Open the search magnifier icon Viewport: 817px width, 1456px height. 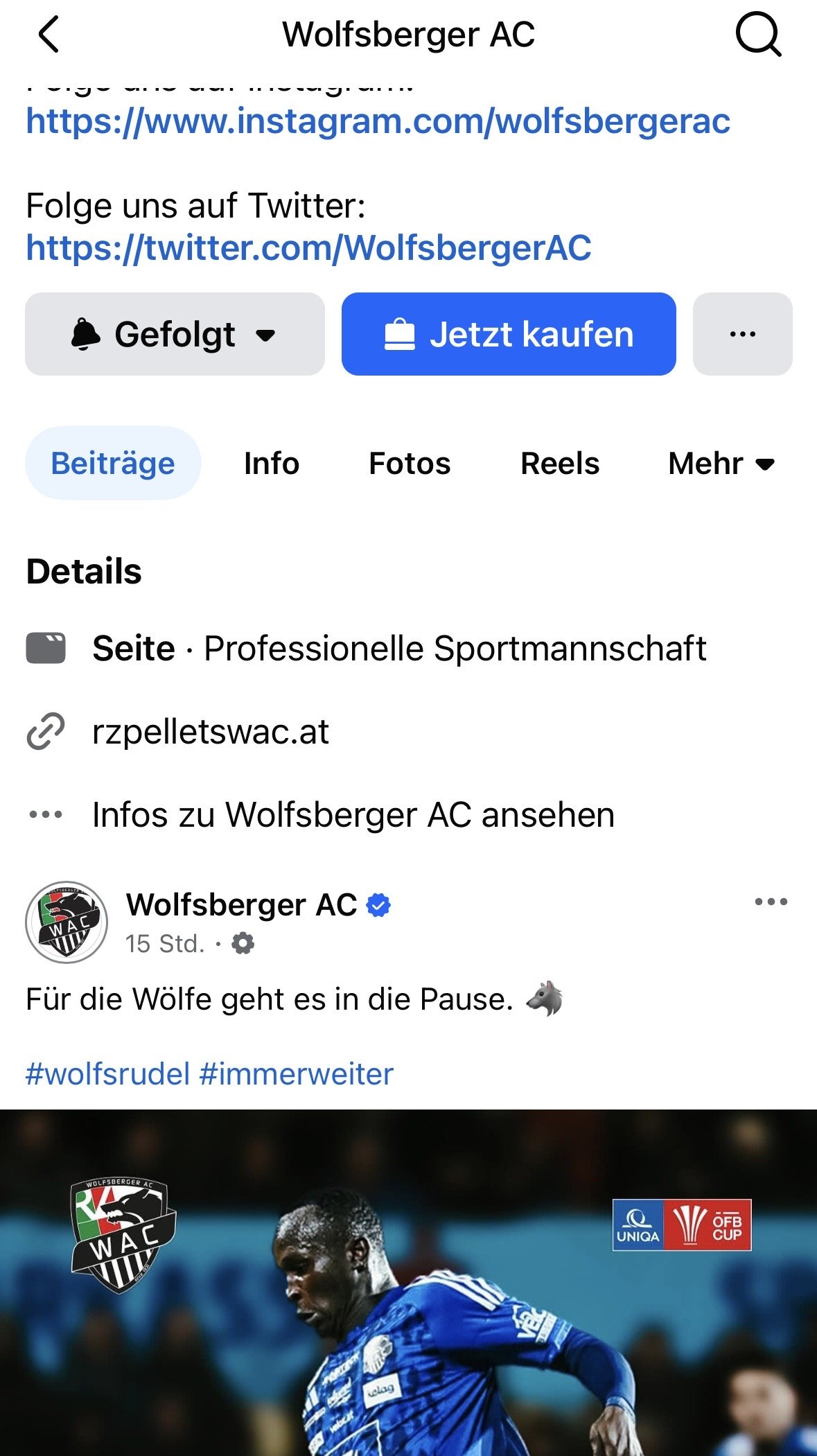tap(757, 35)
